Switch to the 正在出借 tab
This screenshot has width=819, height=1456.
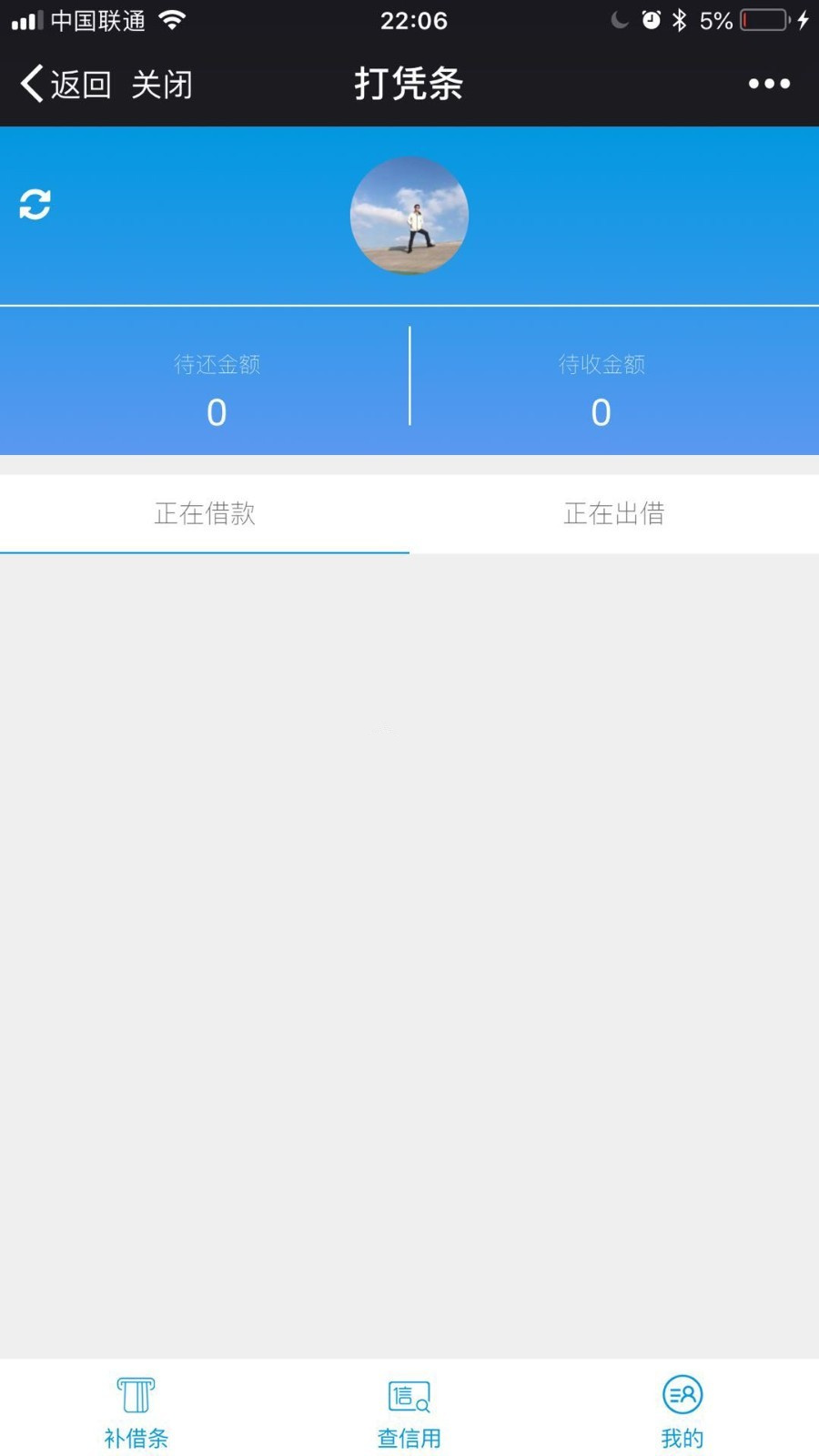coord(614,513)
